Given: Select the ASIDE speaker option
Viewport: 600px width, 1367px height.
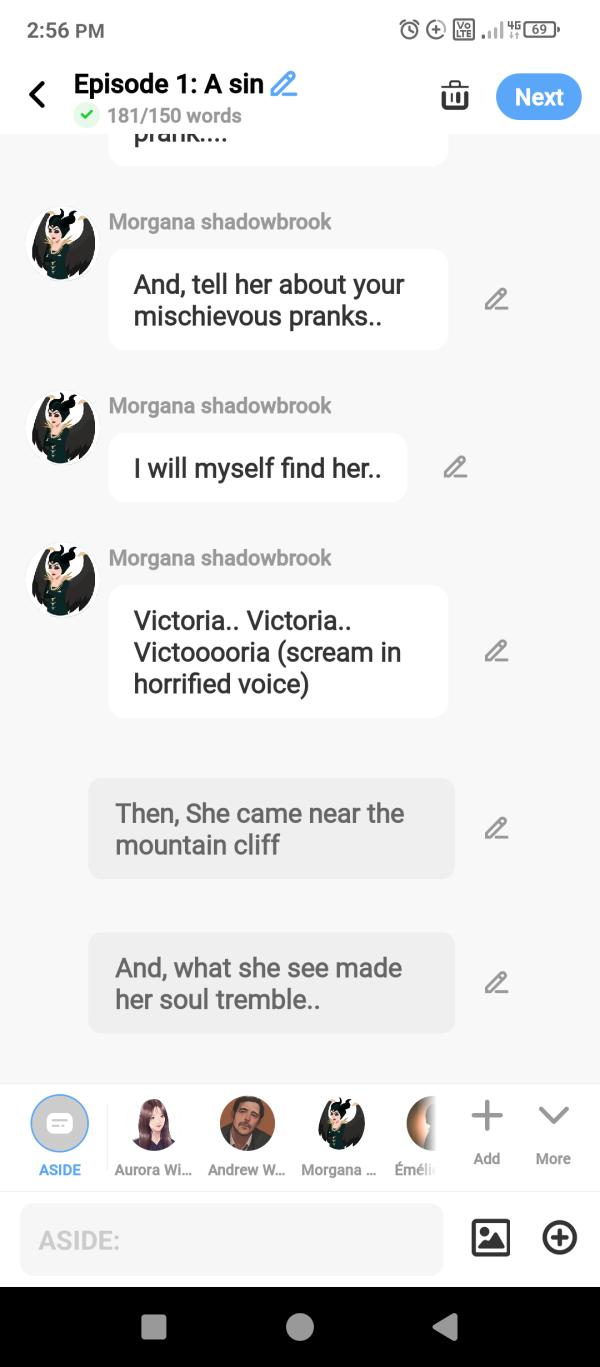Looking at the screenshot, I should pos(60,1124).
